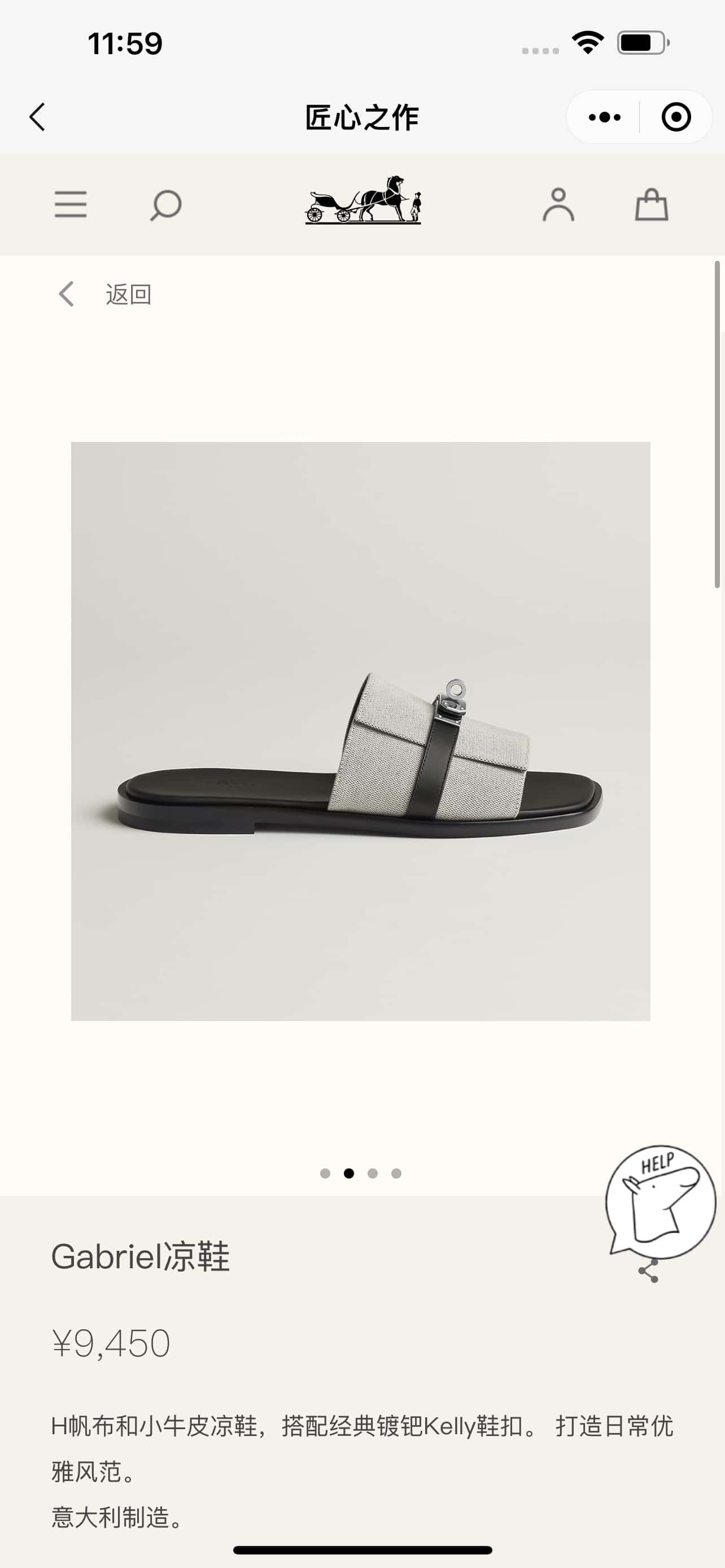The height and width of the screenshot is (1568, 725).
Task: Jump to the fourth image page dot
Action: coord(396,1173)
